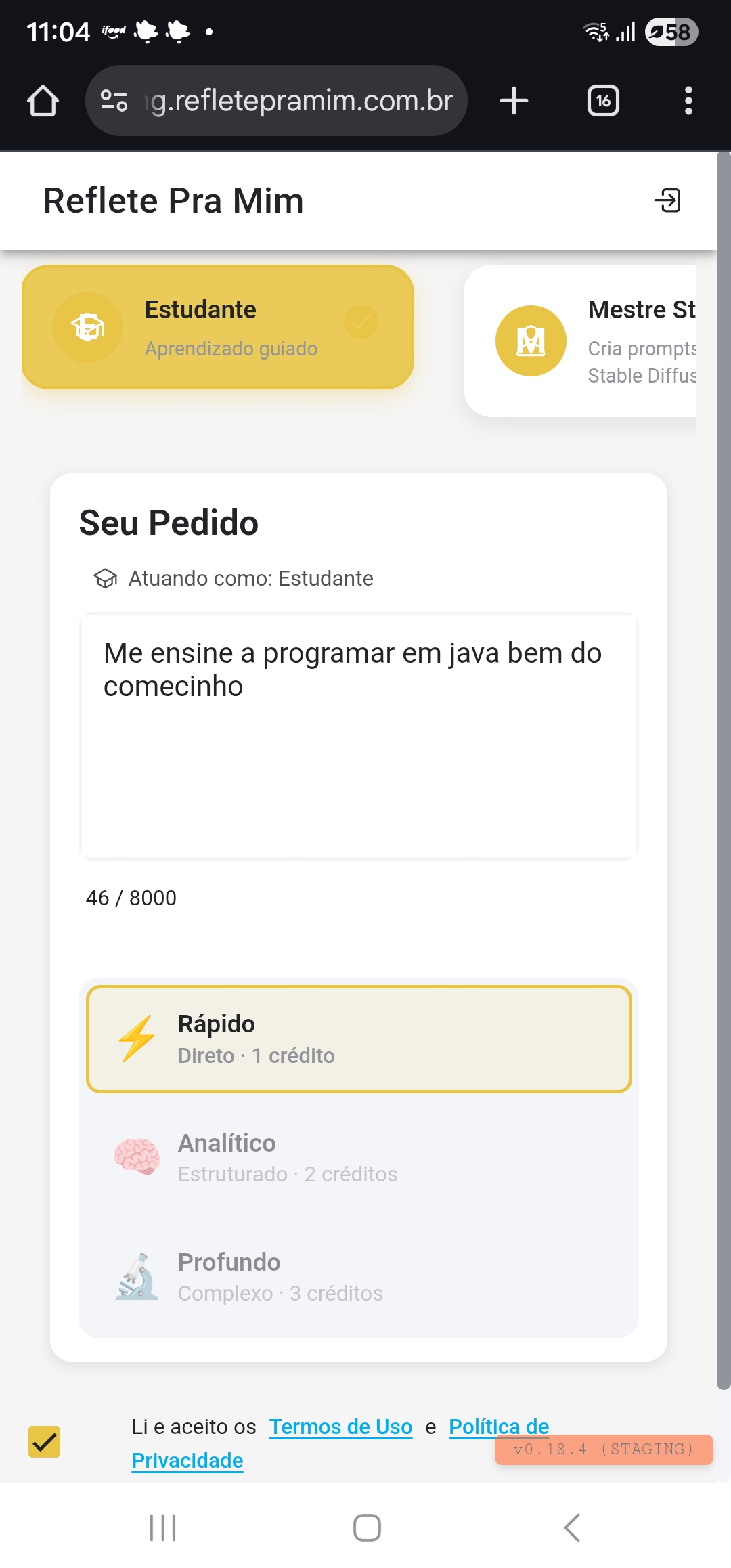Click the microscope icon for Profundo mode
This screenshot has width=731, height=1568.
click(135, 1276)
